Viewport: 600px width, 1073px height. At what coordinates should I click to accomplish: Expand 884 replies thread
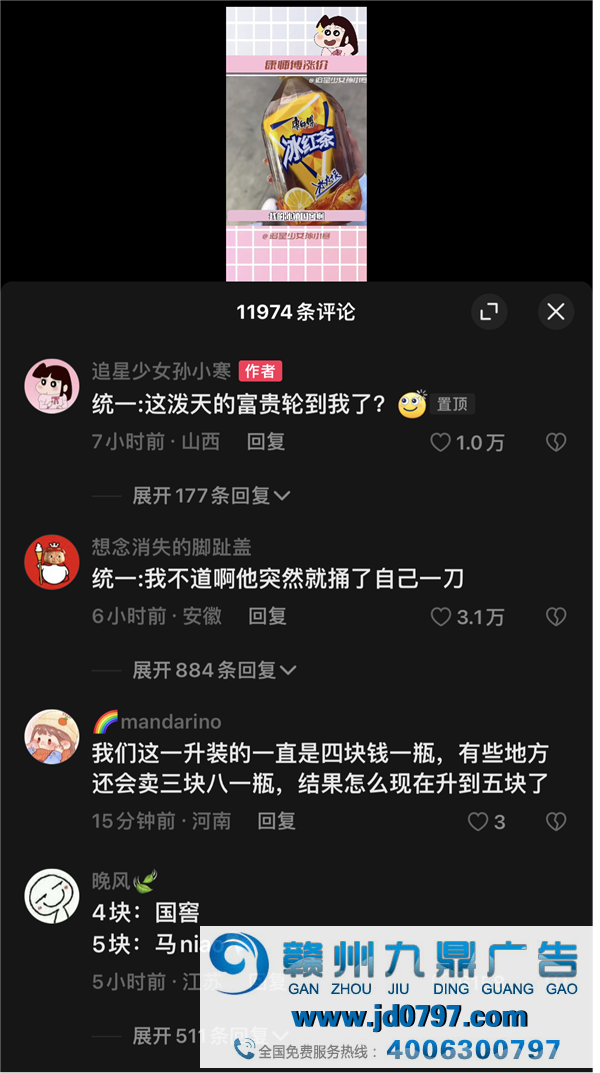pos(214,670)
